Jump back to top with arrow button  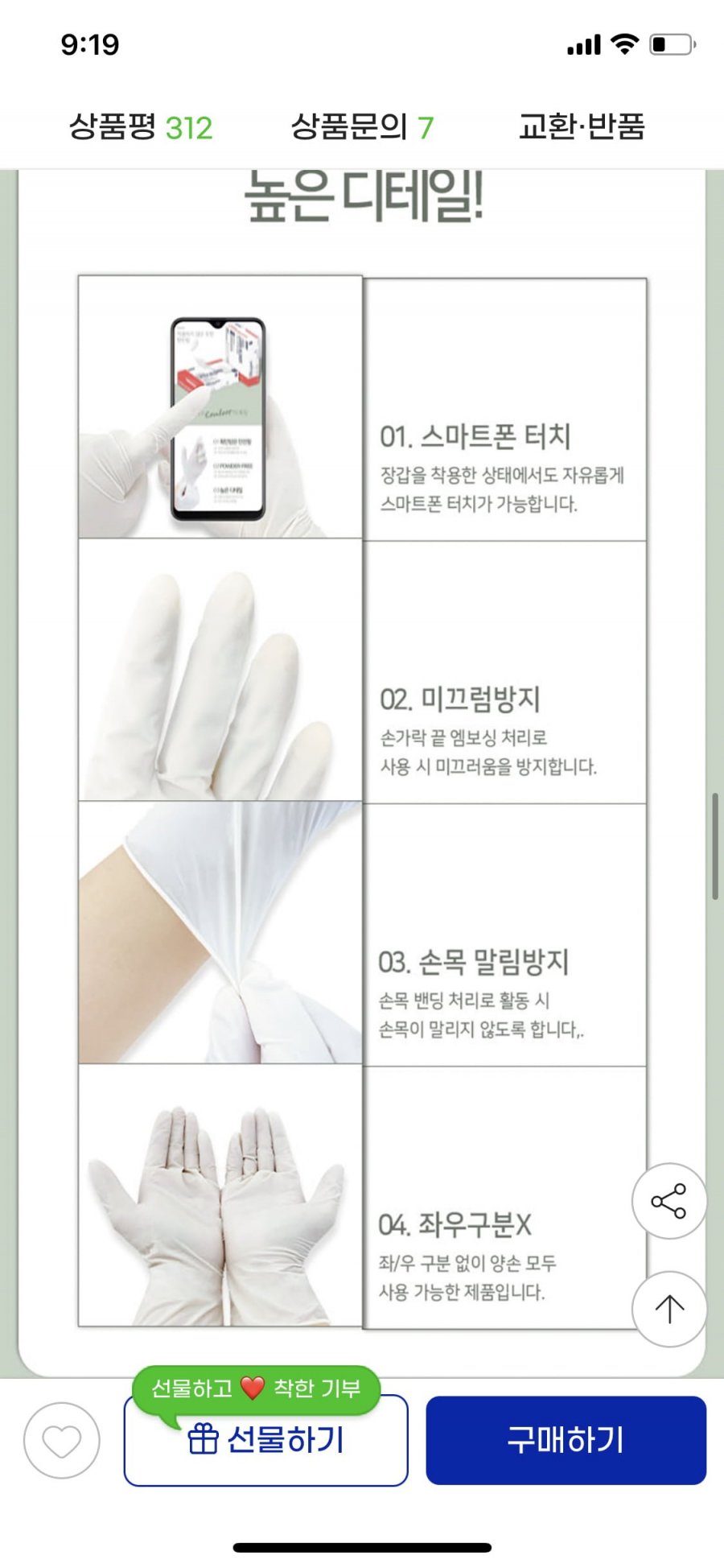[668, 1309]
